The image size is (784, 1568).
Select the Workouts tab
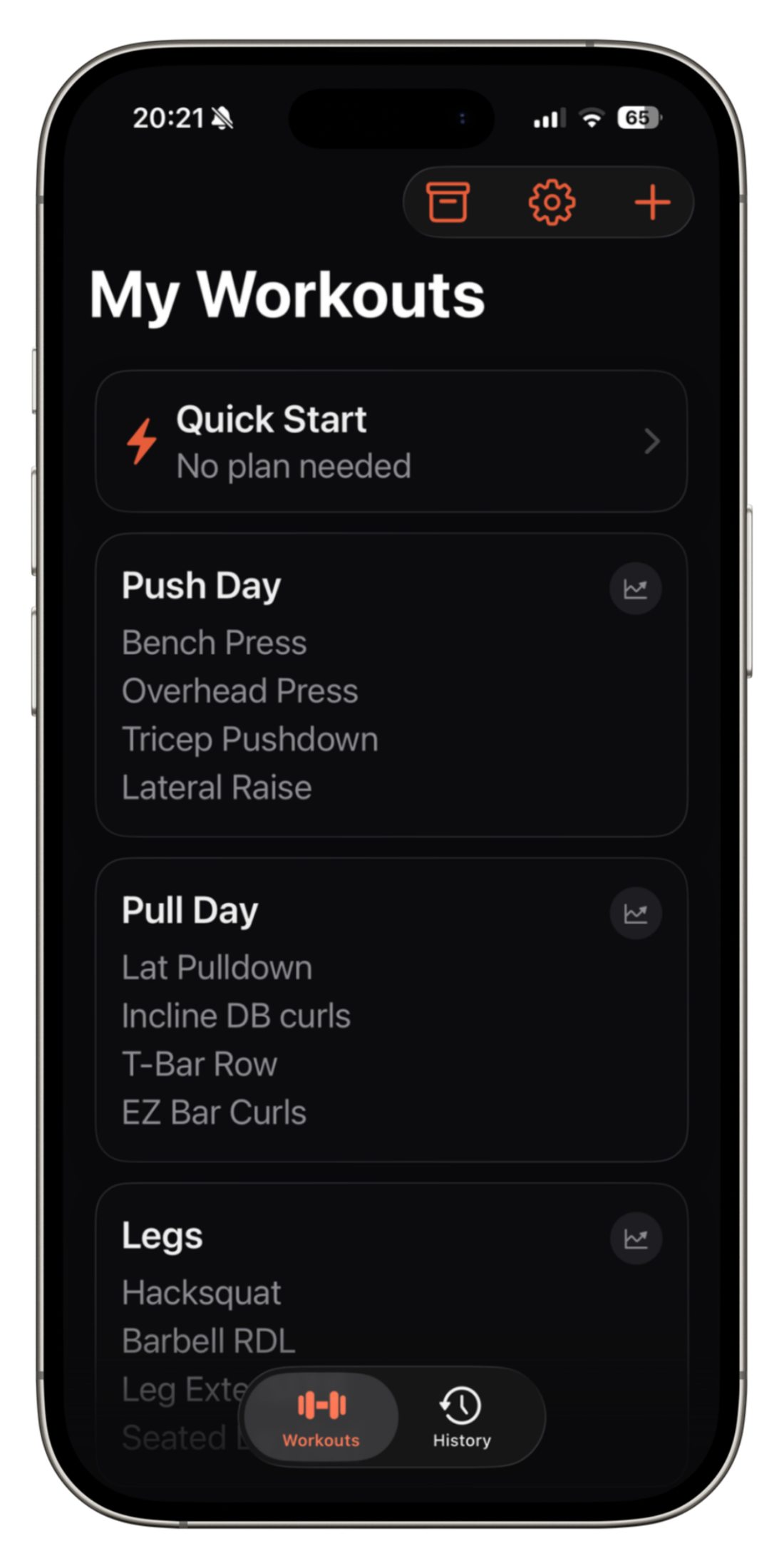coord(320,1418)
